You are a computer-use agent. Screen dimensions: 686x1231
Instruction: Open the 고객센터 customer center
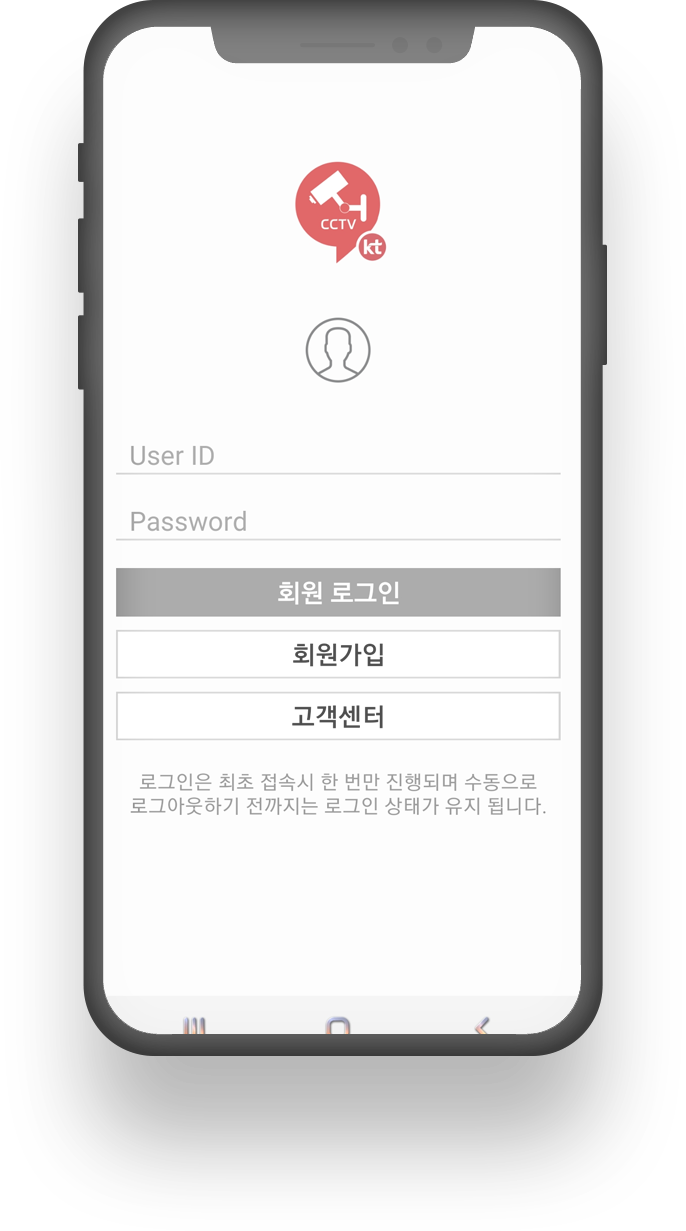point(338,716)
